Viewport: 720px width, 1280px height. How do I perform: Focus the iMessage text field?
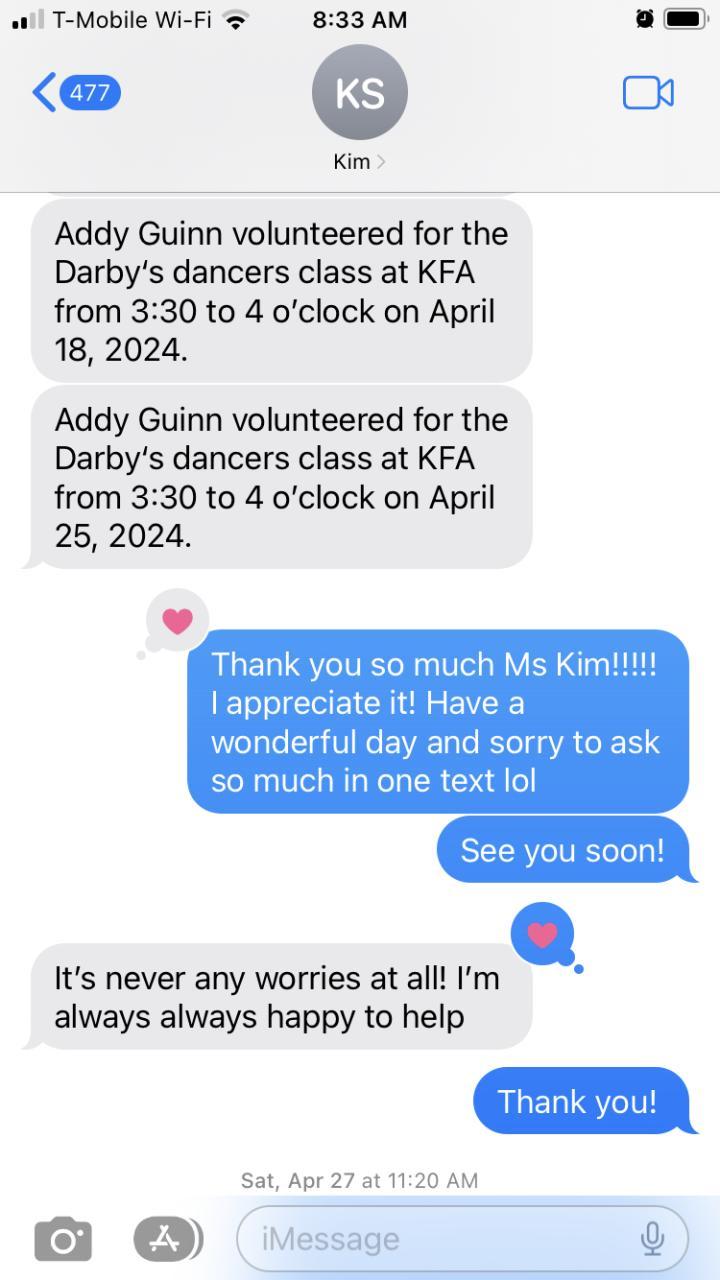point(440,1240)
